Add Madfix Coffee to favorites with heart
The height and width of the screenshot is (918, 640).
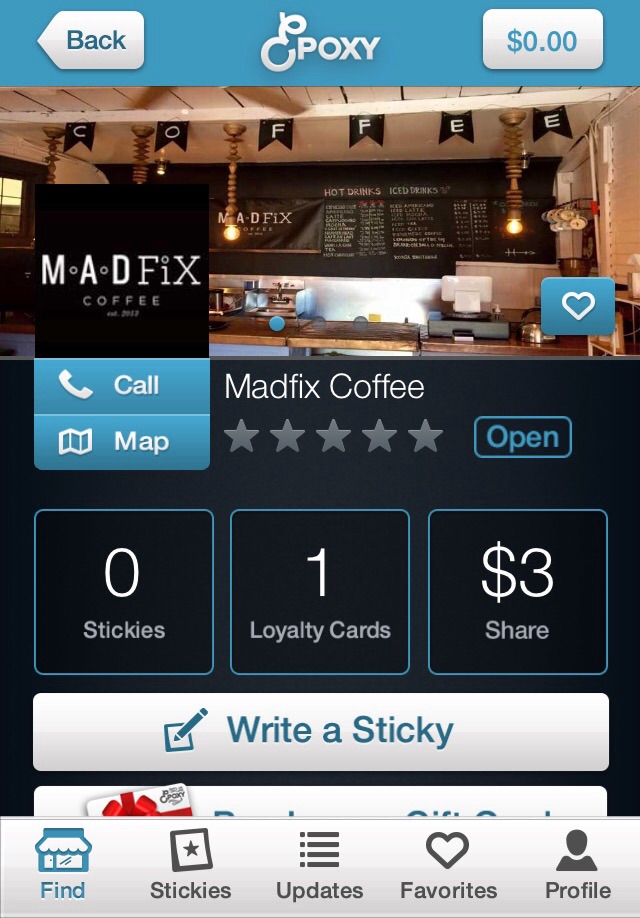577,307
